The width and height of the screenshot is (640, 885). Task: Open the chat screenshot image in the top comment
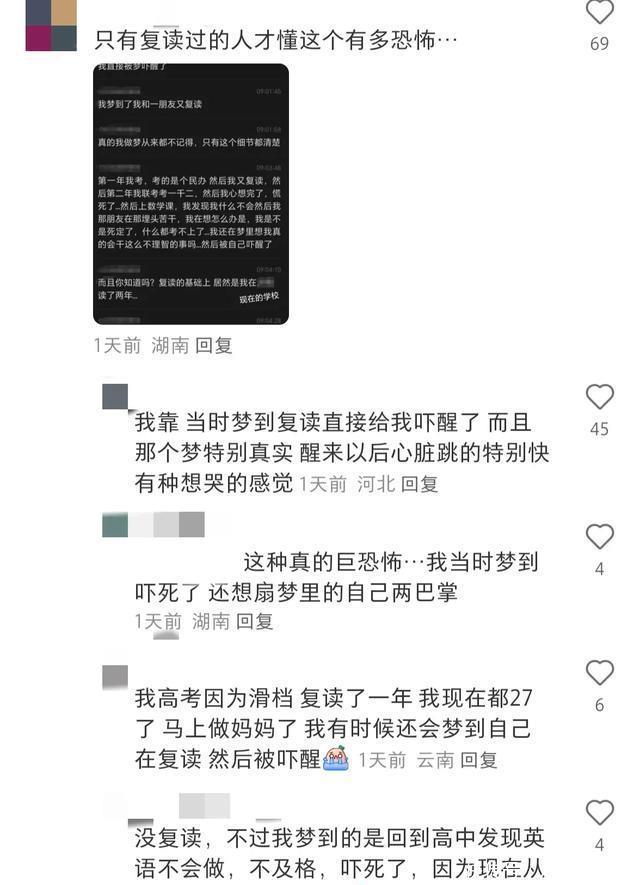[191, 194]
